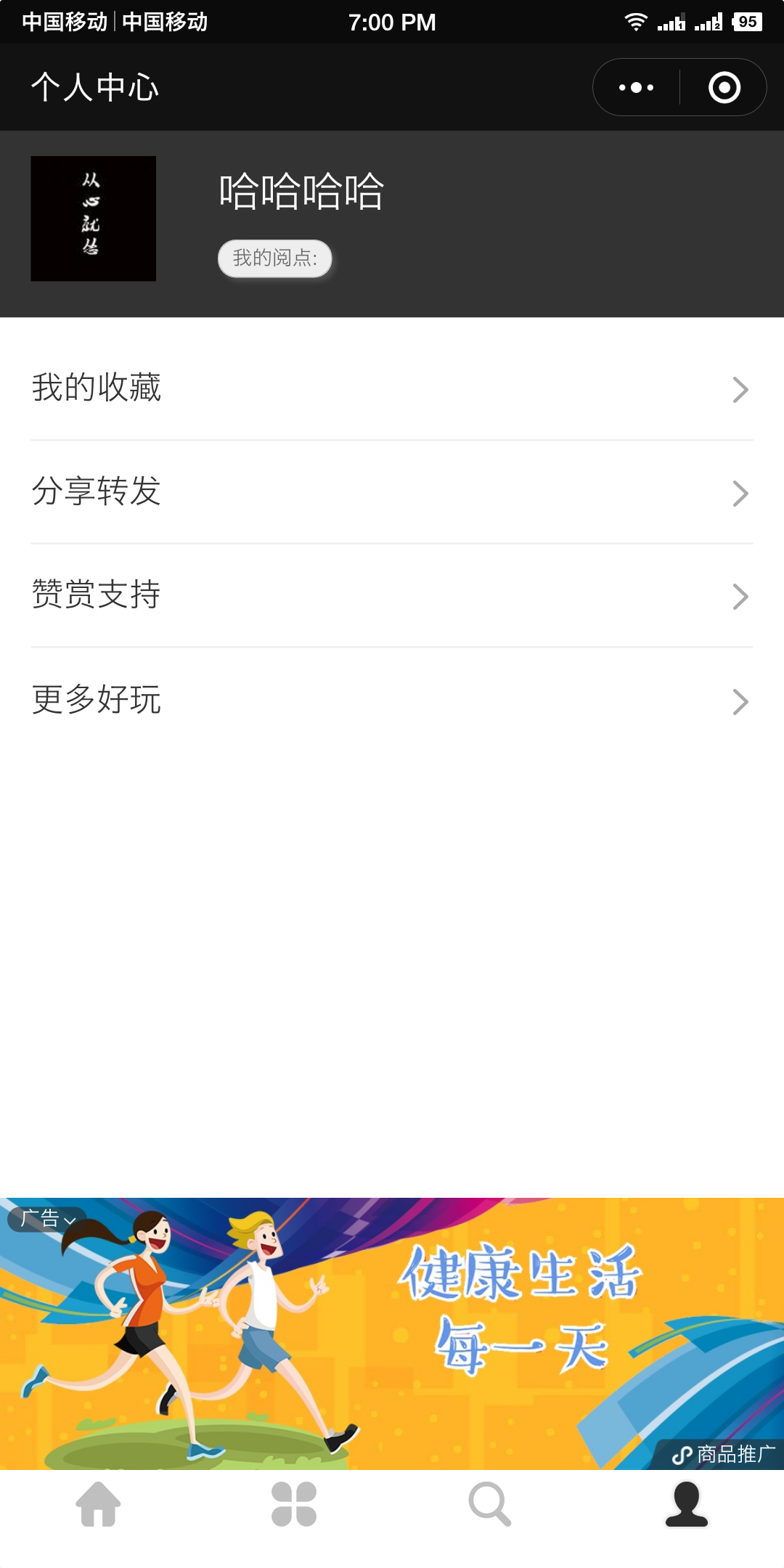Switch to the home tab
Viewport: 784px width, 1568px height.
tap(98, 1505)
